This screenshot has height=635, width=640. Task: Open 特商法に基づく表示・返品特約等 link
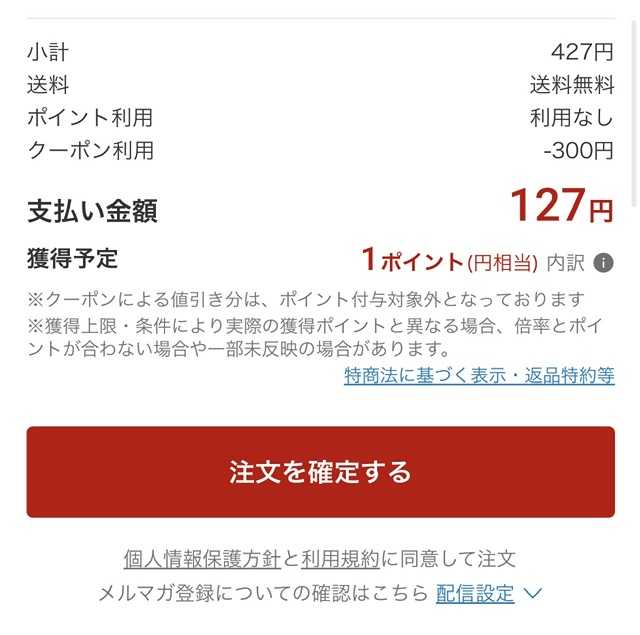pyautogui.click(x=479, y=376)
